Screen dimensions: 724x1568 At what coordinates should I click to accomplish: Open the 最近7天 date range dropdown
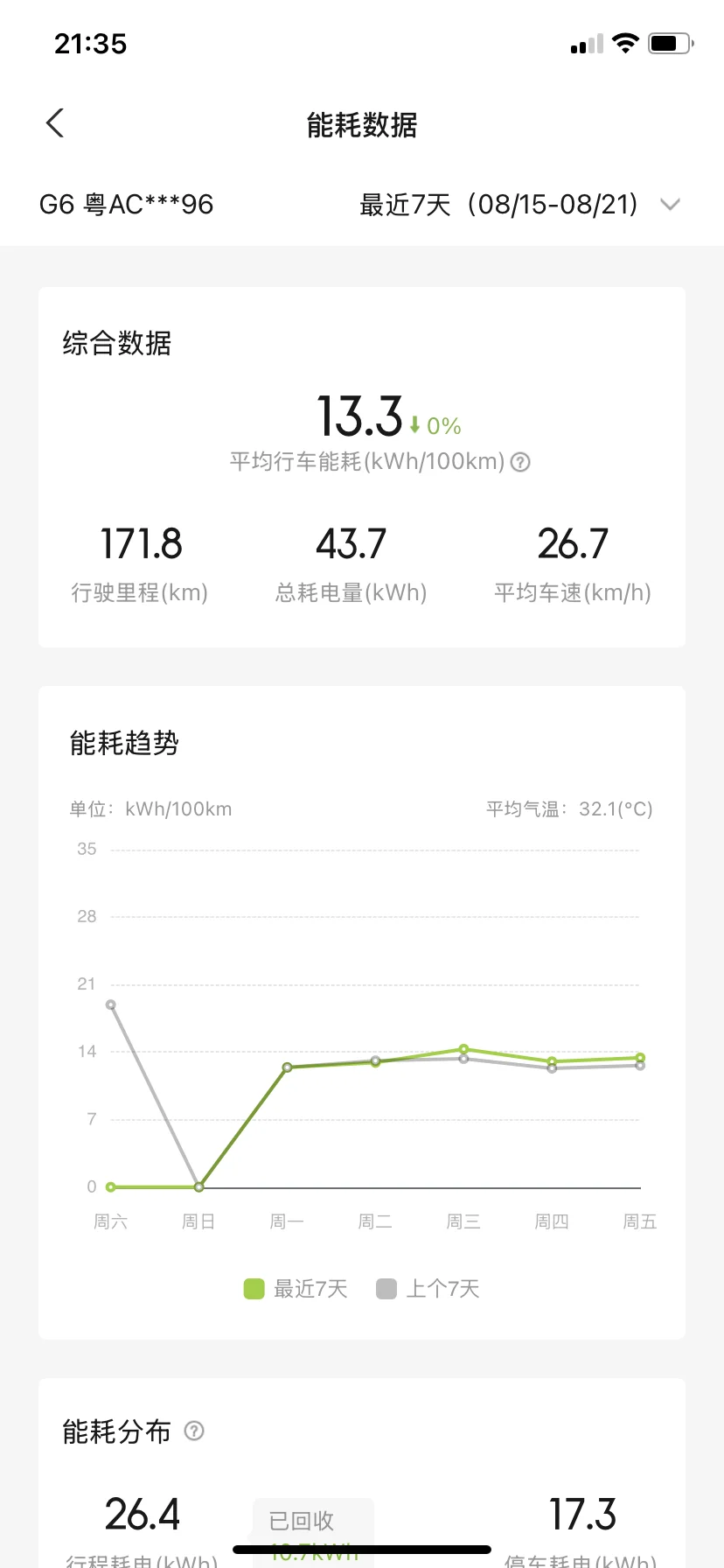click(x=519, y=205)
